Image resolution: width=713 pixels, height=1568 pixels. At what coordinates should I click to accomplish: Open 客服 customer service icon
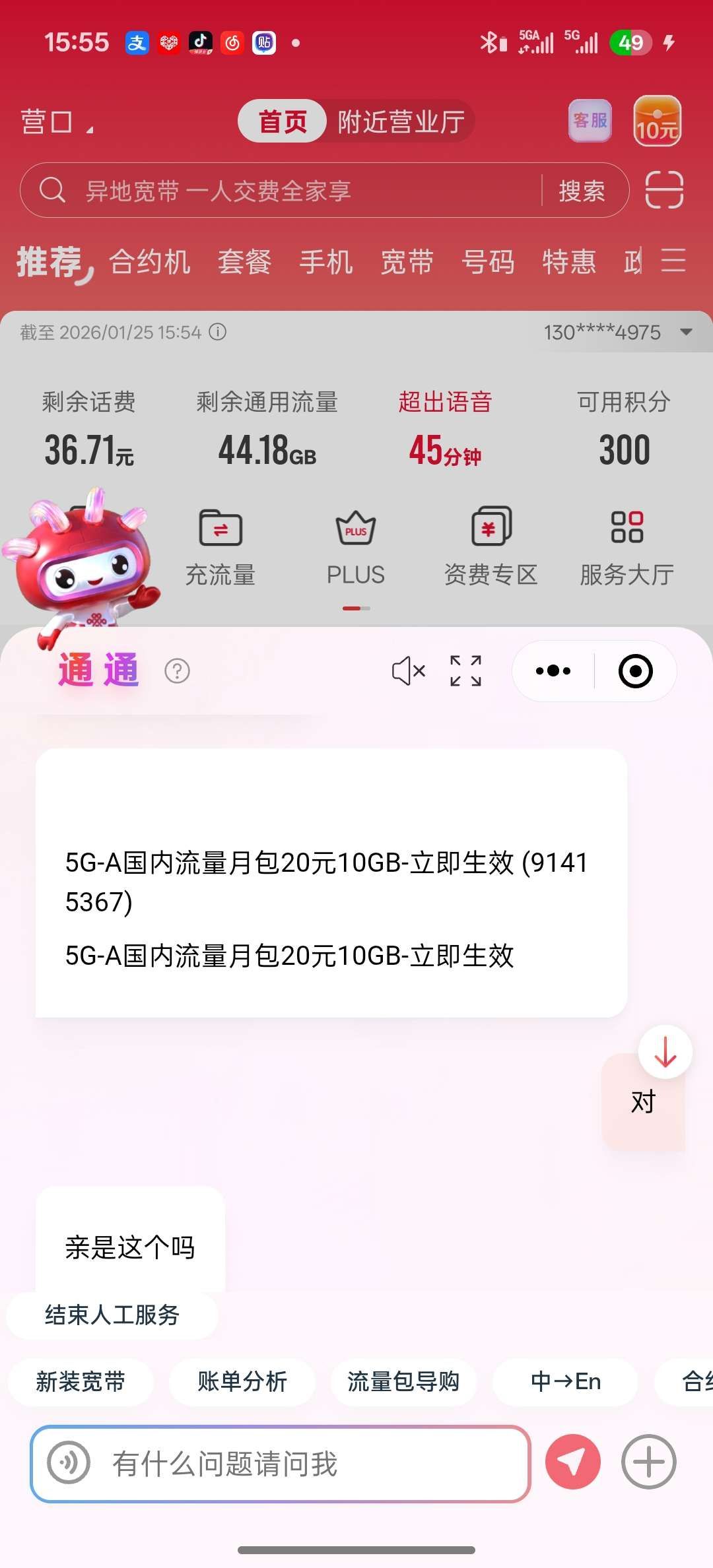(x=590, y=121)
